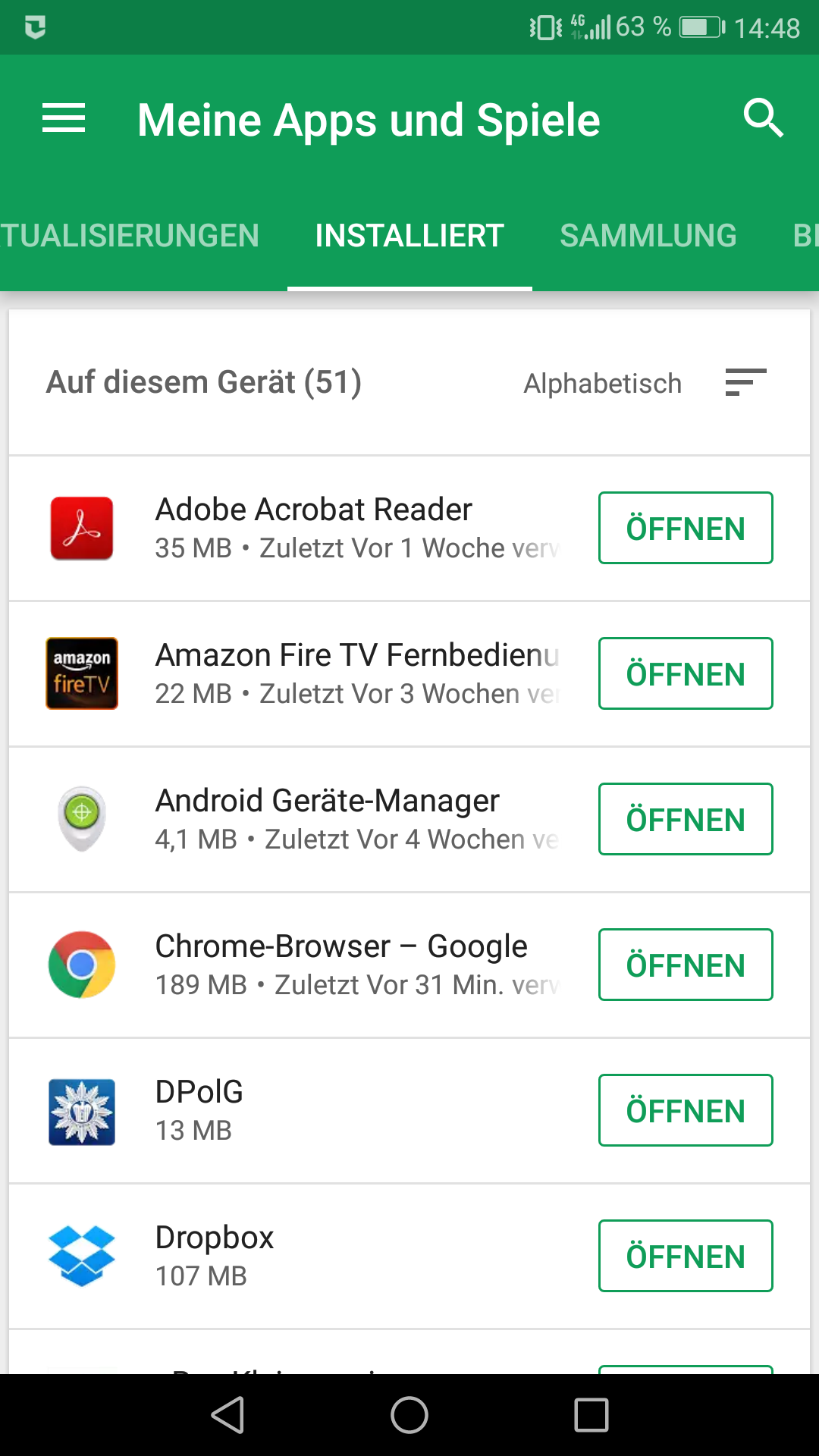The image size is (819, 1456).
Task: Tap Öffnen next to DPolG
Action: coord(686,1110)
